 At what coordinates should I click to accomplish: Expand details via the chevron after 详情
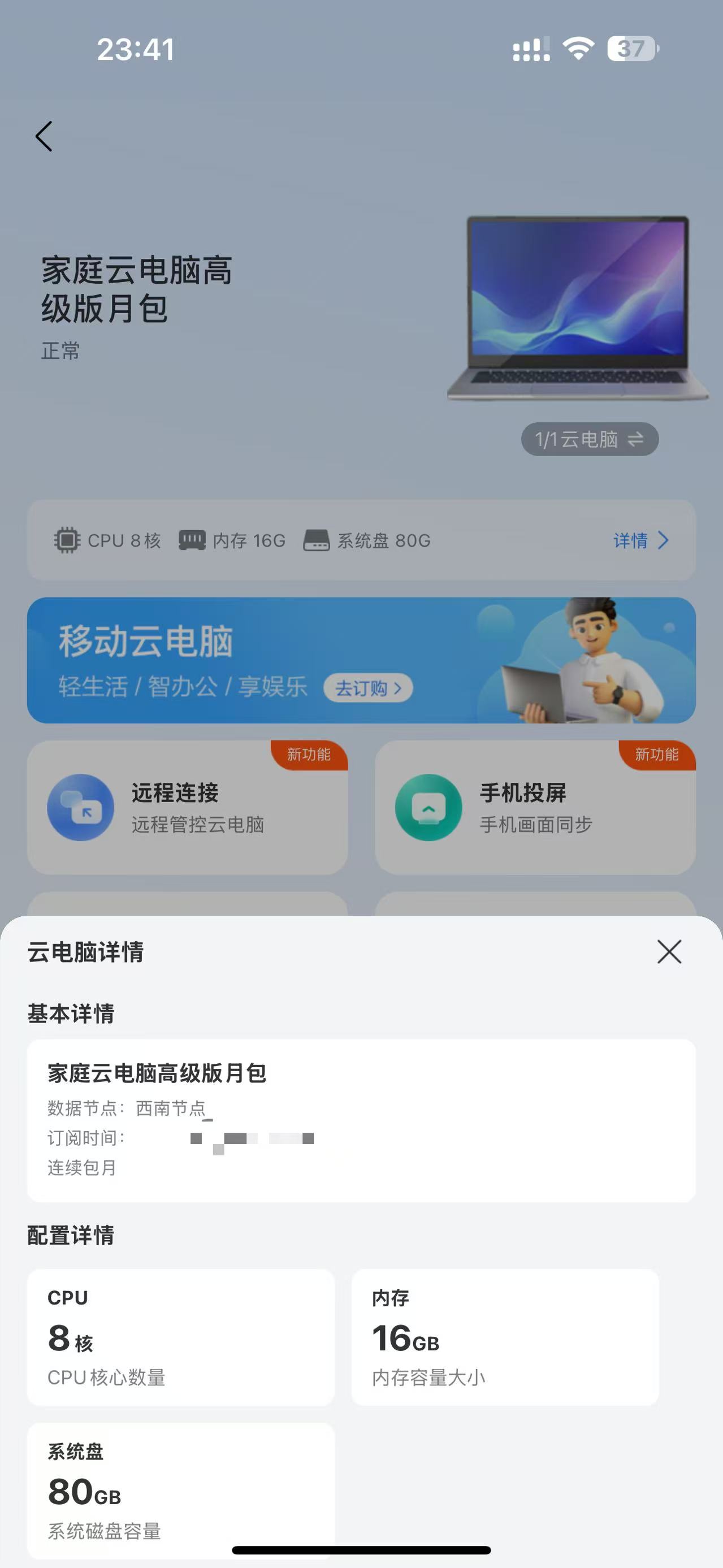point(663,540)
